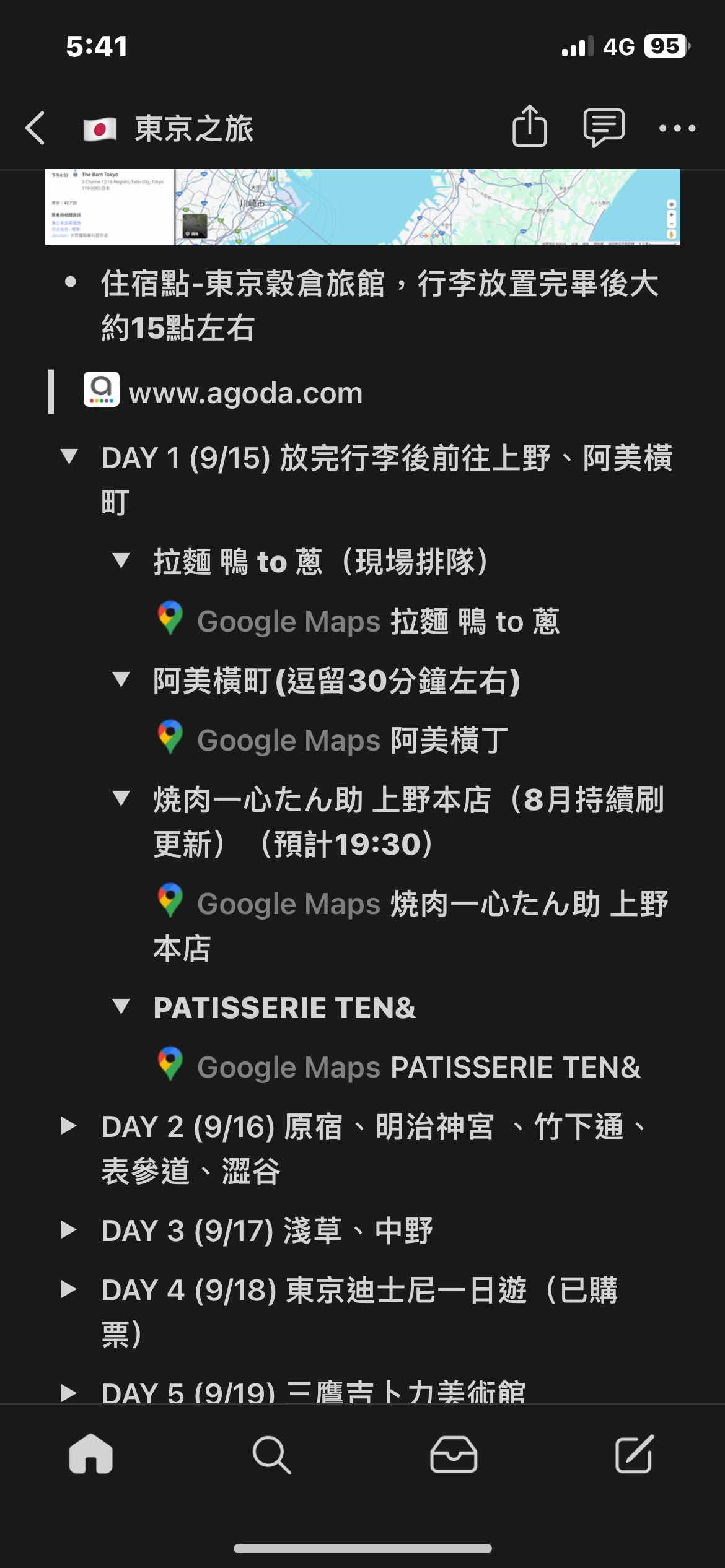
Task: Expand DAY 4 (9/18) 東京迪士尼一日遊
Action: (x=69, y=1290)
